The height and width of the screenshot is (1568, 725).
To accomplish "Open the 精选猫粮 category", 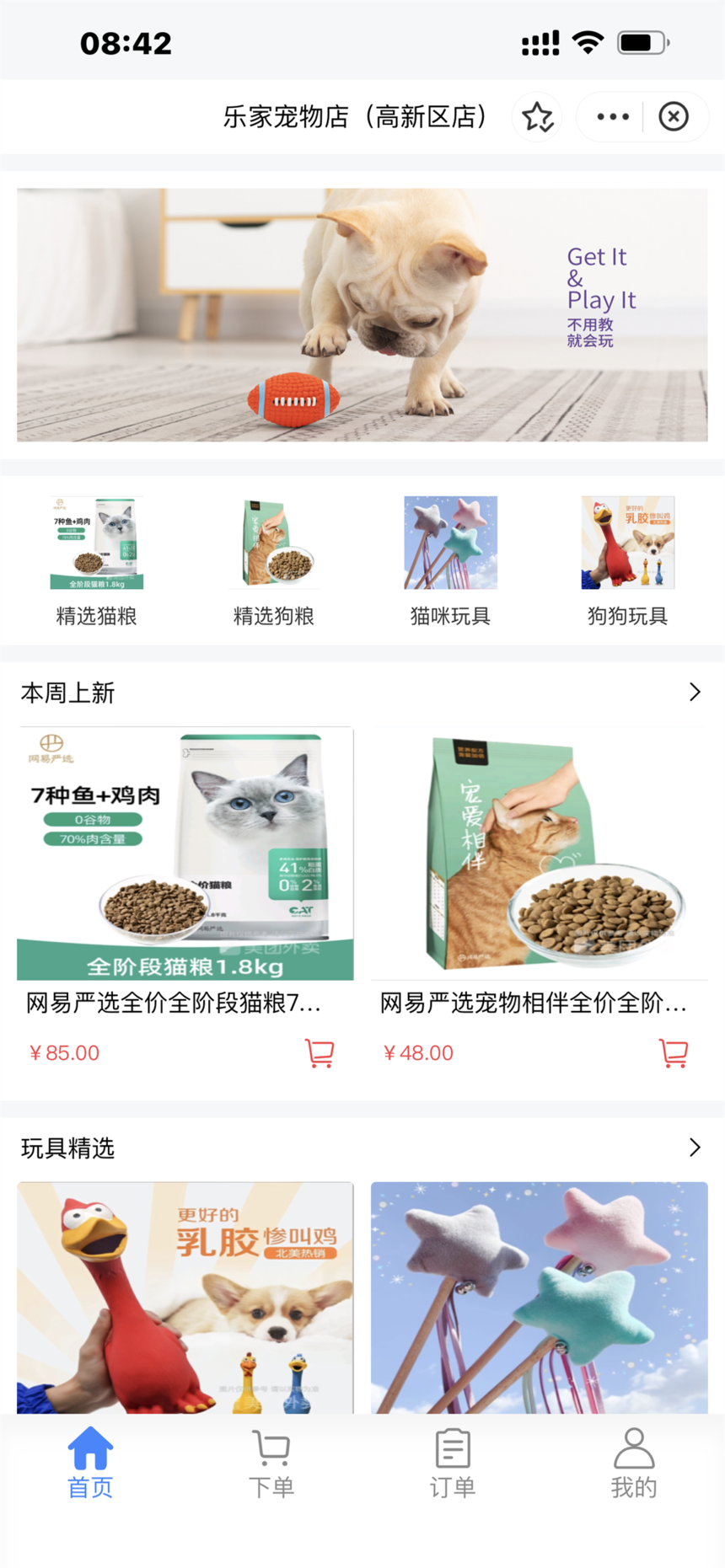I will coord(96,560).
